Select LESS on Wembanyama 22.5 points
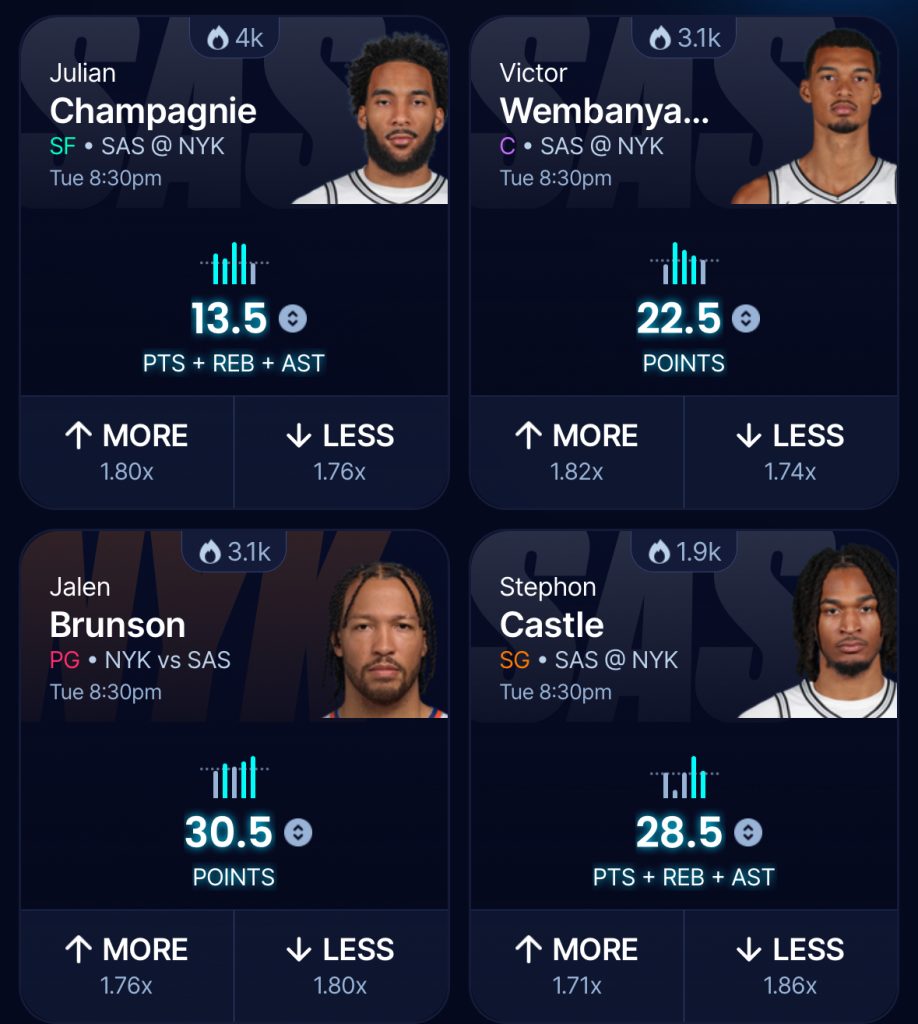The image size is (918, 1024). click(x=790, y=452)
